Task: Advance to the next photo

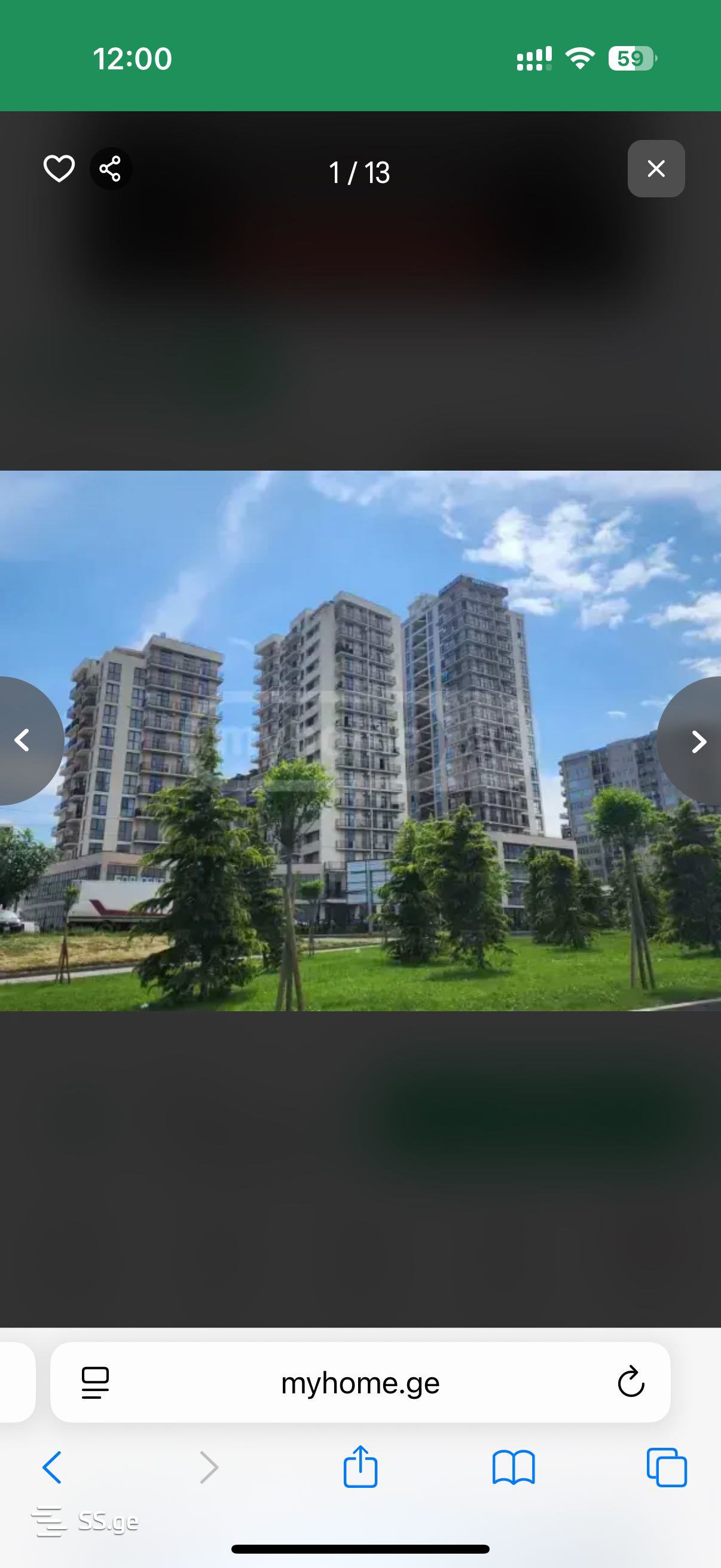Action: point(697,741)
